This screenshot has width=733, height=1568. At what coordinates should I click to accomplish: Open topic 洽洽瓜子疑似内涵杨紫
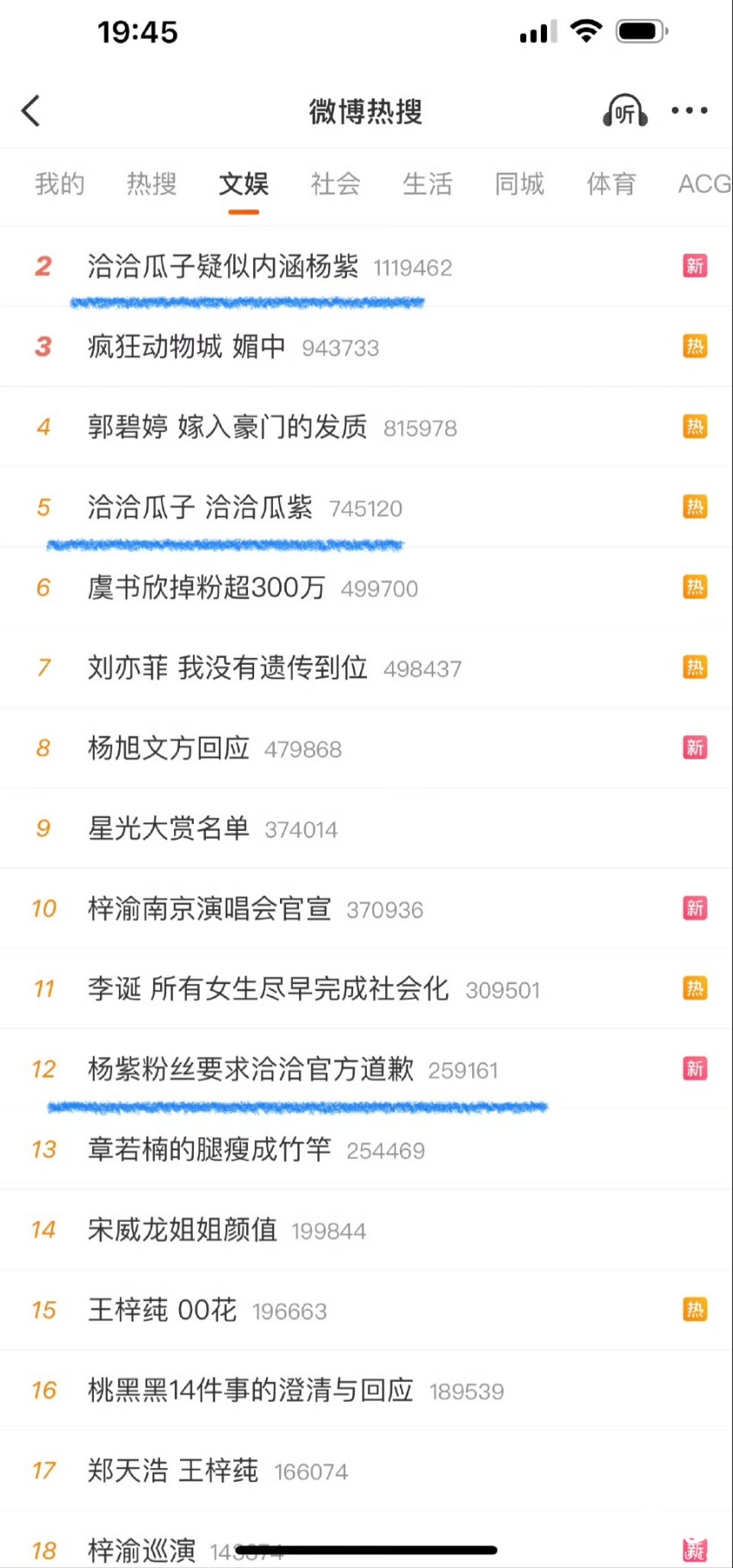coord(223,267)
